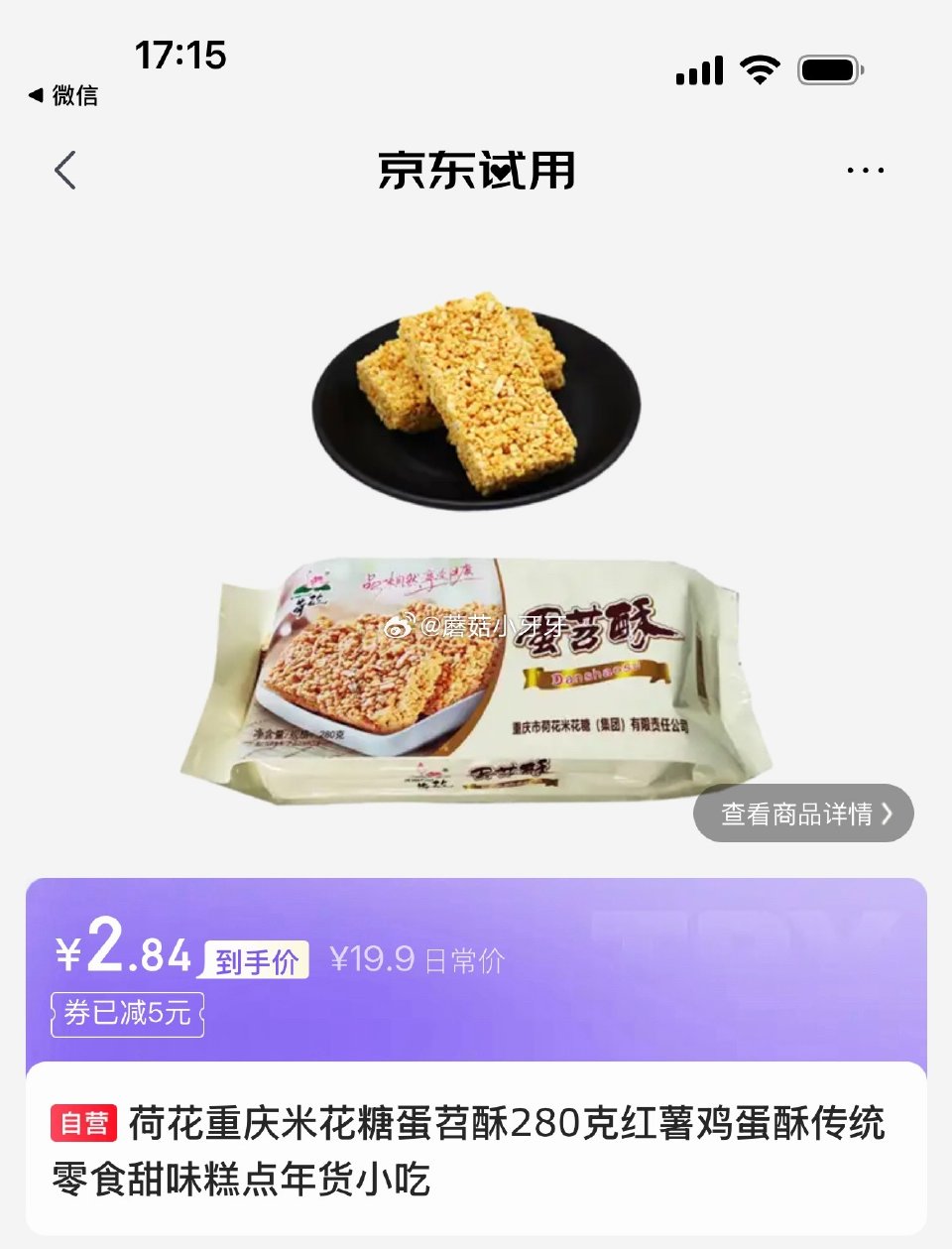Viewport: 952px width, 1249px height.
Task: Select the 京东试用 page title
Action: pyautogui.click(x=474, y=170)
